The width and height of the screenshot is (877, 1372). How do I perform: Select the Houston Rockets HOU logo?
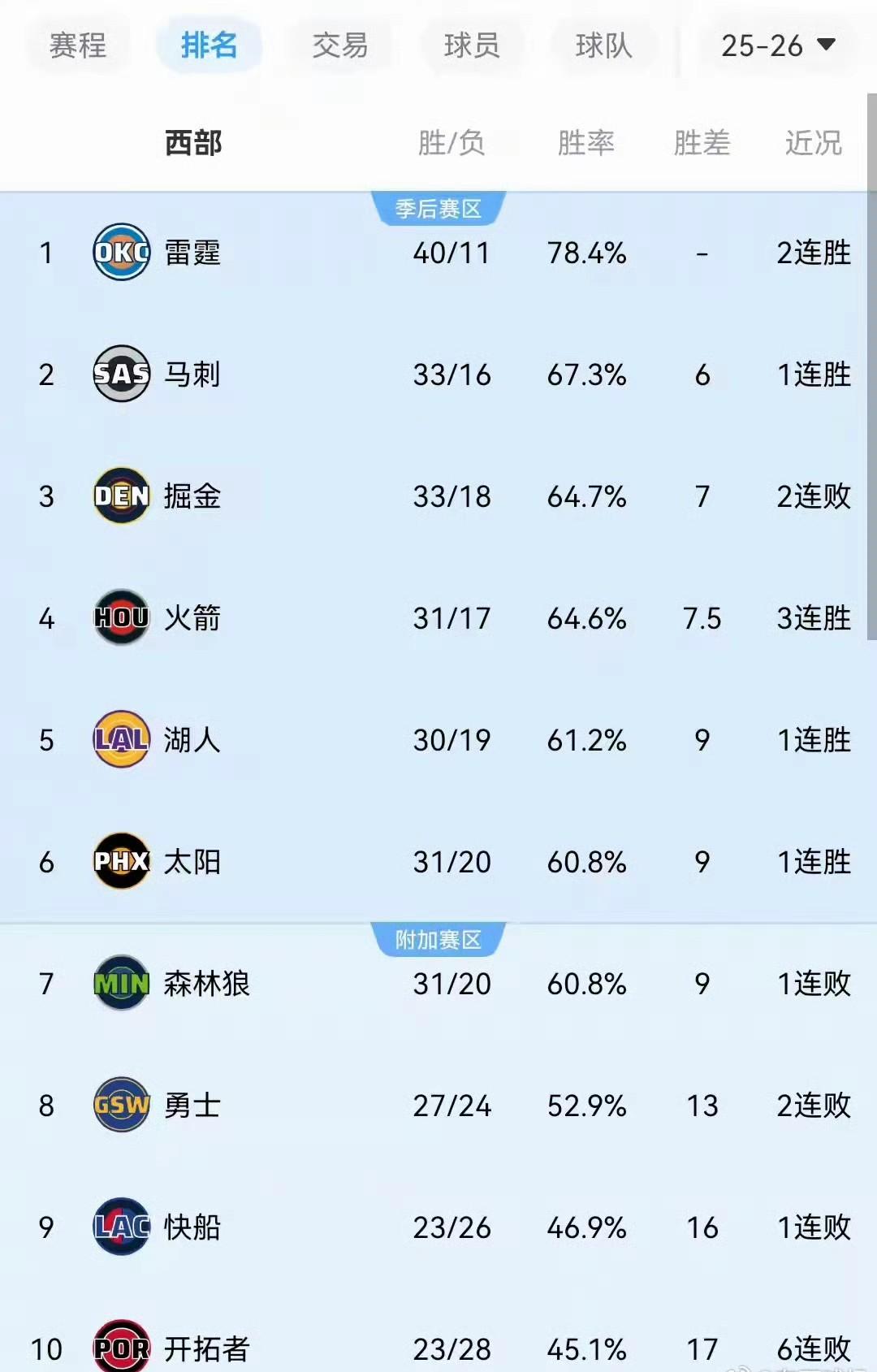point(121,618)
